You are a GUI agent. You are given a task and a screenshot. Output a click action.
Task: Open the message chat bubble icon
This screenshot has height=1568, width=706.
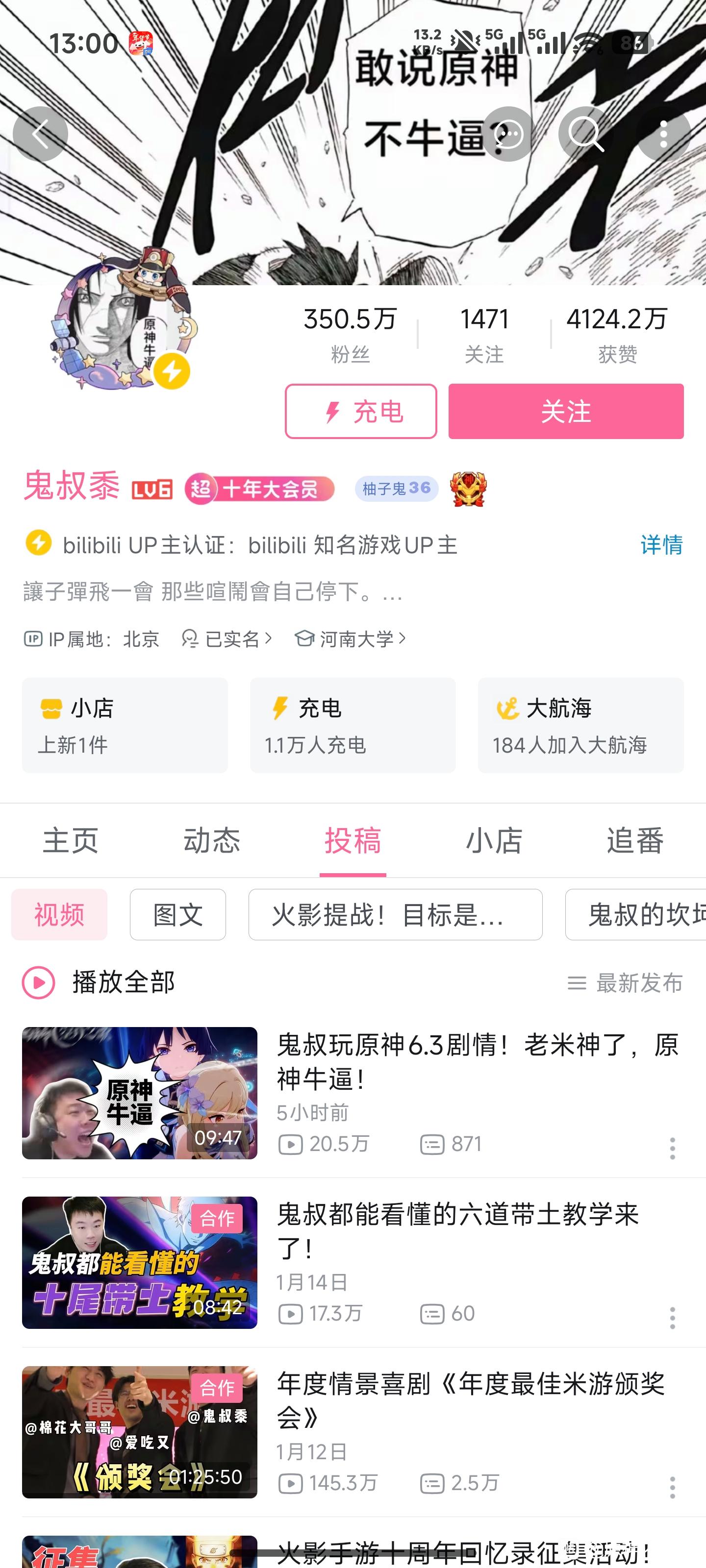(x=508, y=134)
